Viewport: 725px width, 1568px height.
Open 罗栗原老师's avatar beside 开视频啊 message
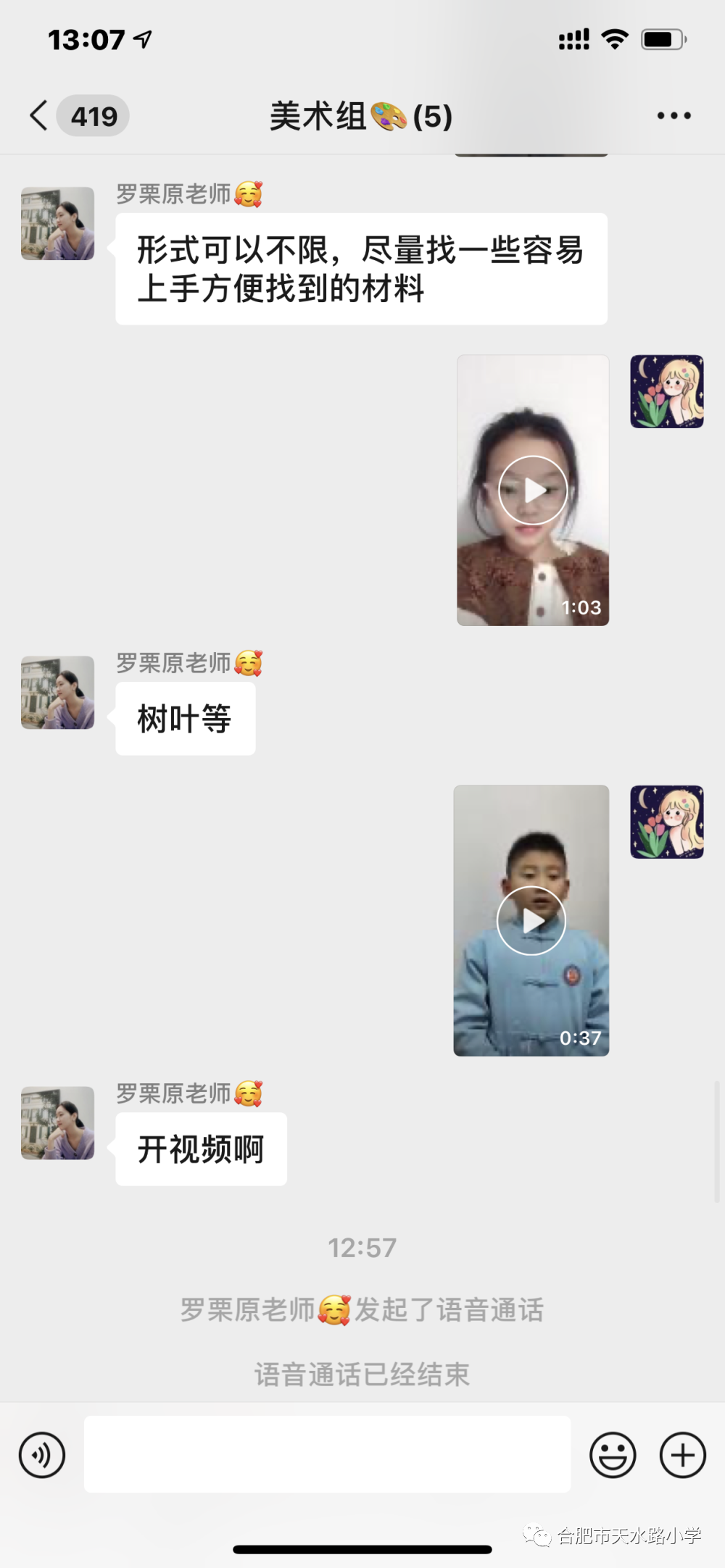click(x=58, y=1123)
